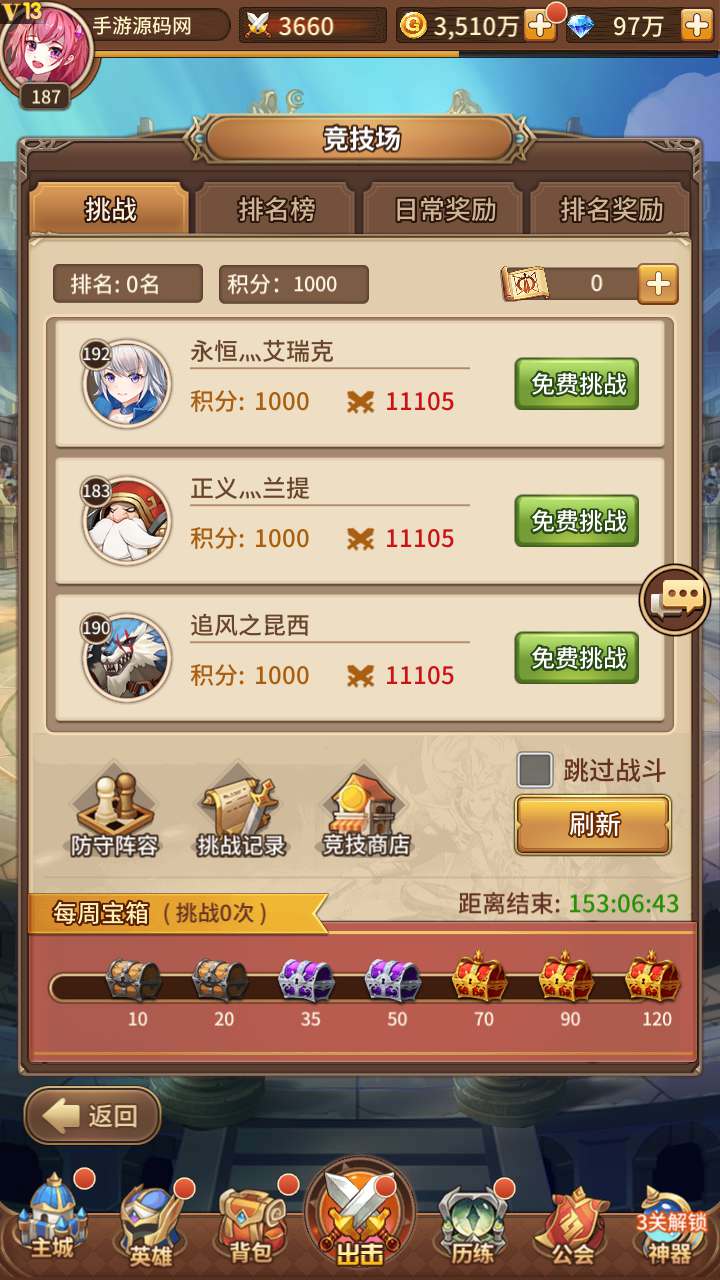
Task: Open the 竞技商店 arena shop
Action: point(366,816)
